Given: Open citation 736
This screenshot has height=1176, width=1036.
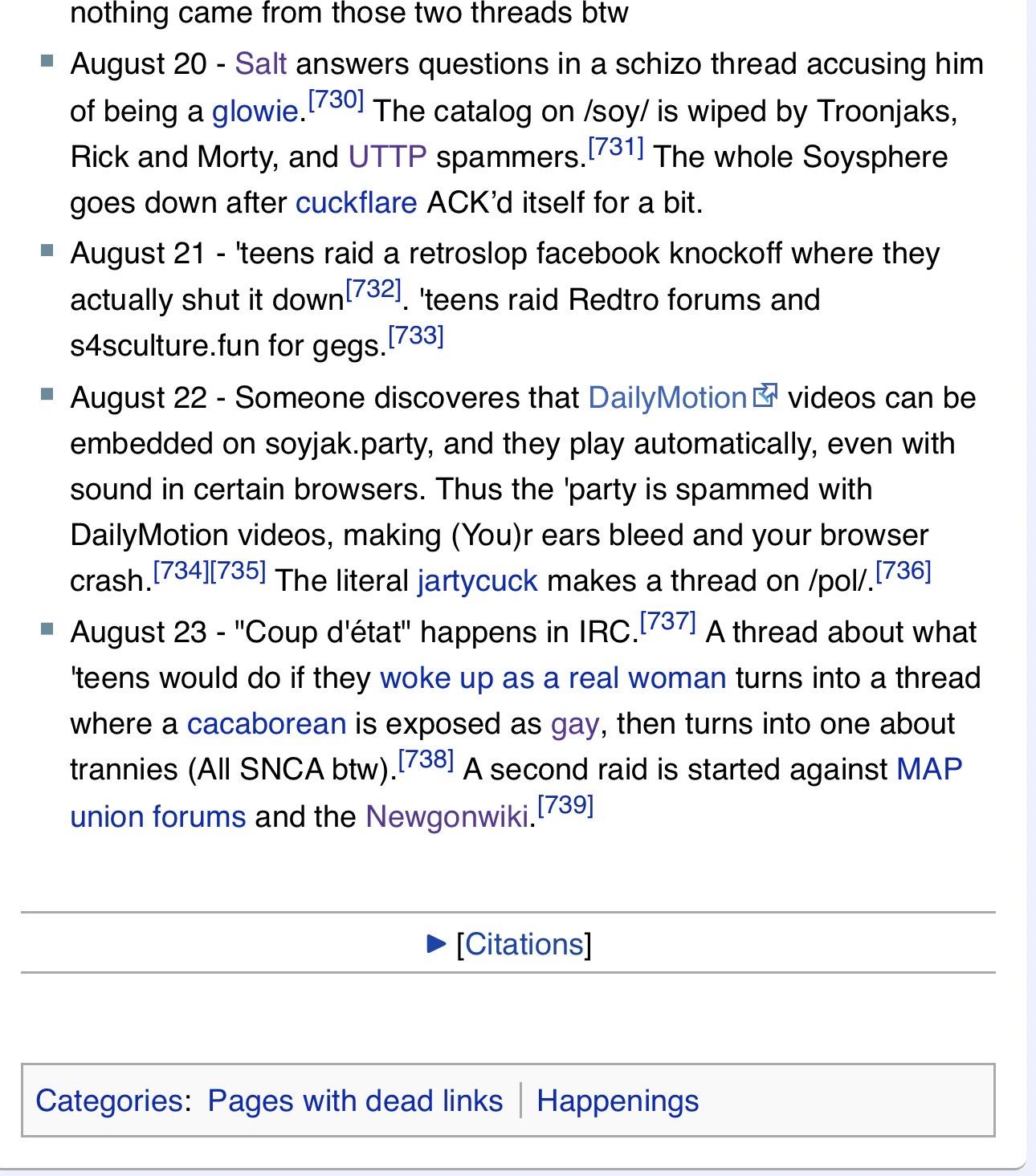Looking at the screenshot, I should coord(903,571).
